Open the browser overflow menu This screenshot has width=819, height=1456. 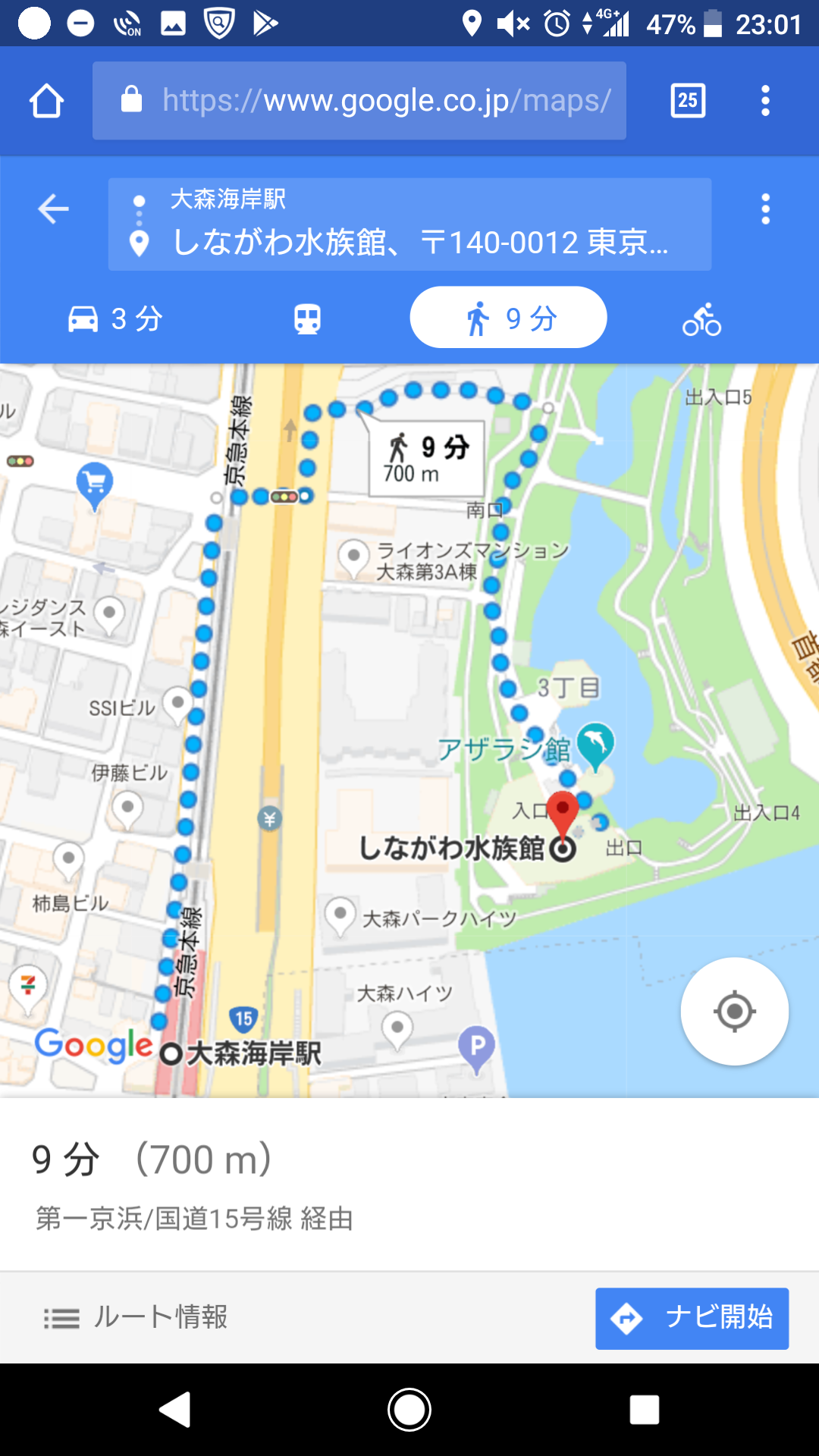coord(765,101)
